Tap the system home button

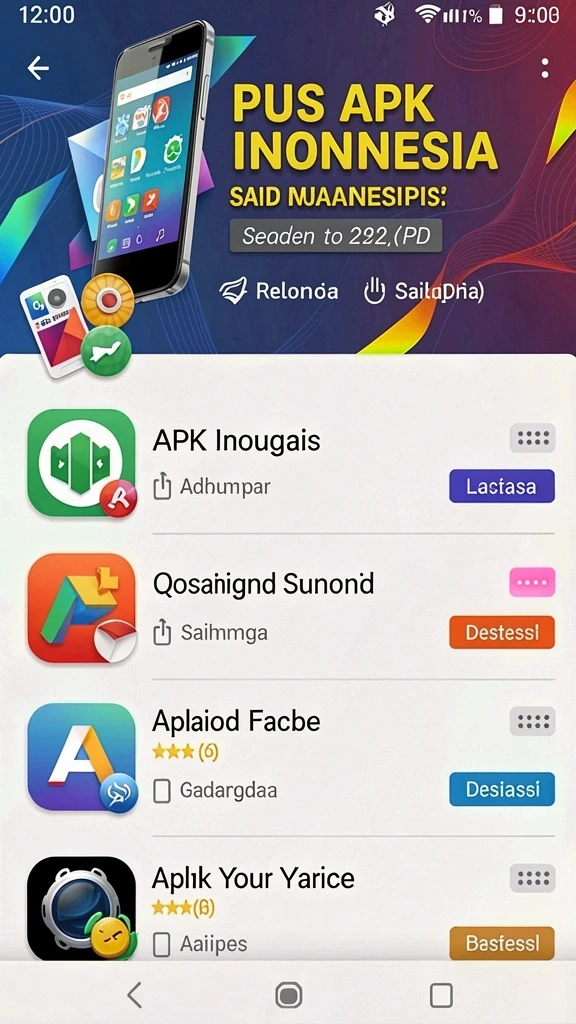pyautogui.click(x=289, y=995)
